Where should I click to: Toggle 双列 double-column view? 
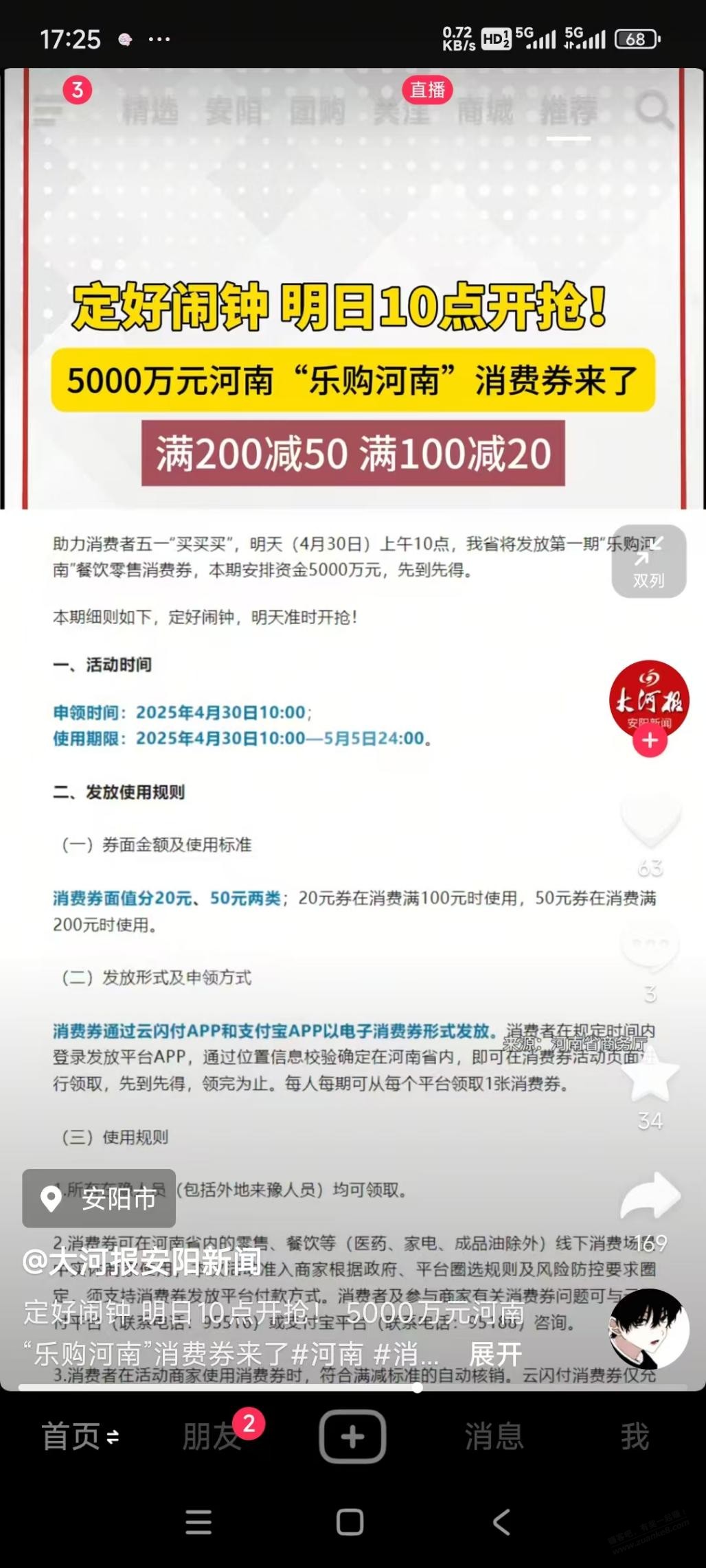[x=648, y=562]
